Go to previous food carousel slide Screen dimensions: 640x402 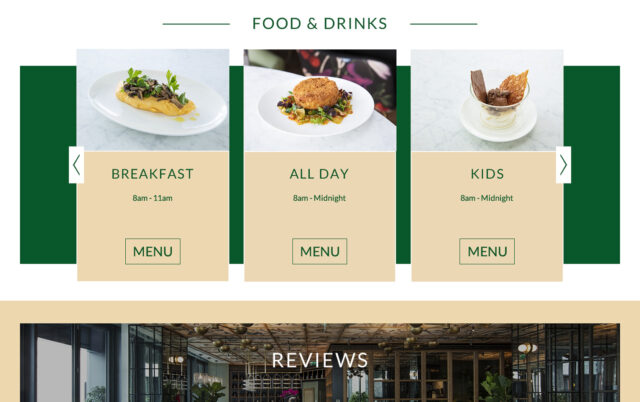point(76,165)
